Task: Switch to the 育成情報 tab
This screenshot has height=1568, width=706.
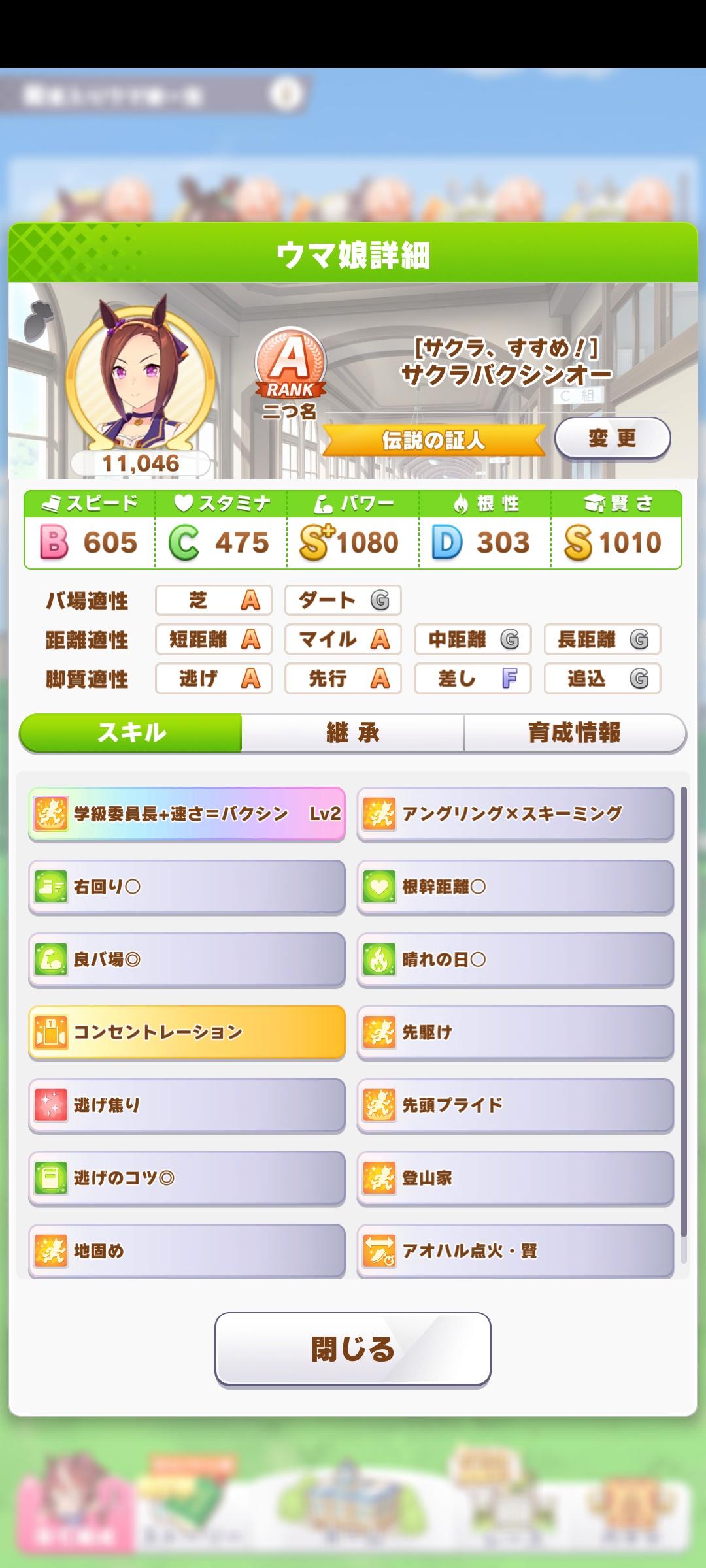Action: 575,733
